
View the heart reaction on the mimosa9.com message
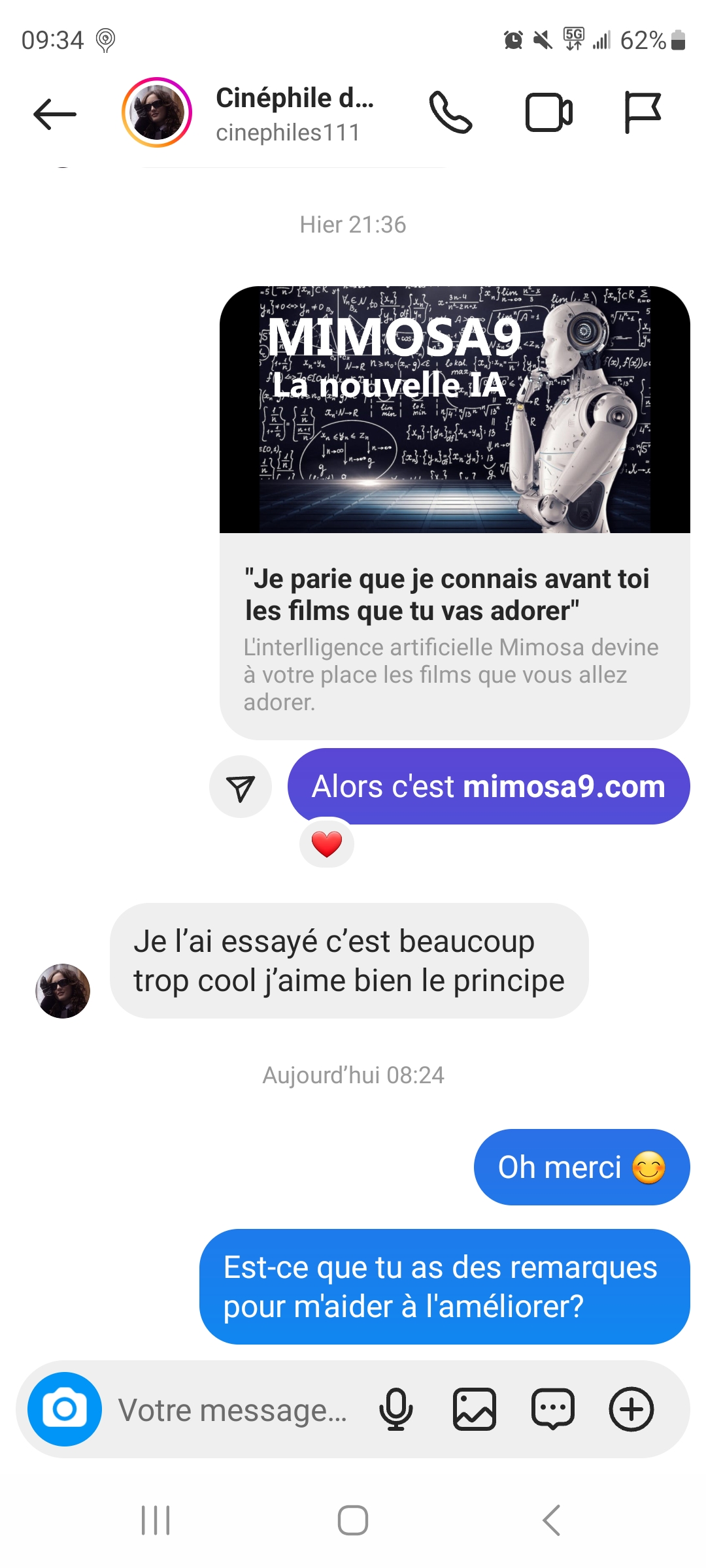click(x=327, y=843)
